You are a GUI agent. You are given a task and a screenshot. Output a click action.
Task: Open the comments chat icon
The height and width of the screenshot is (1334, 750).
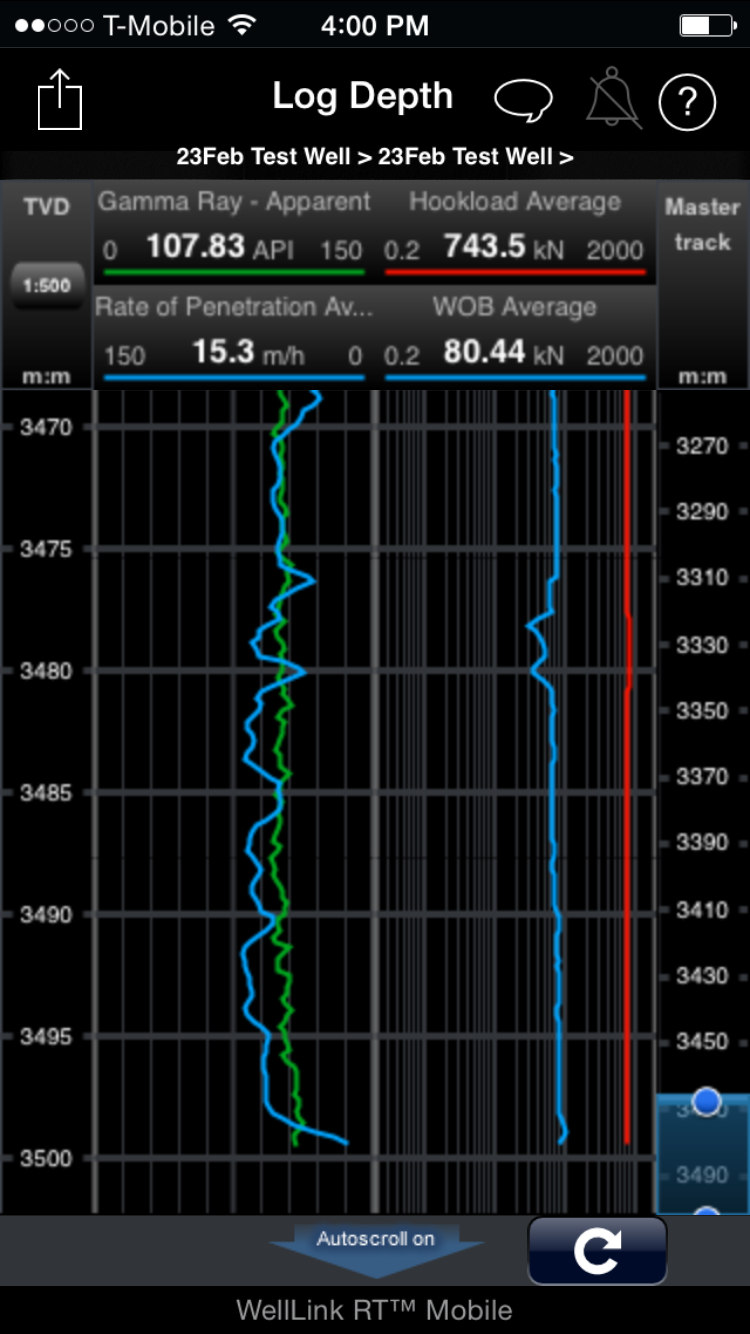(525, 100)
